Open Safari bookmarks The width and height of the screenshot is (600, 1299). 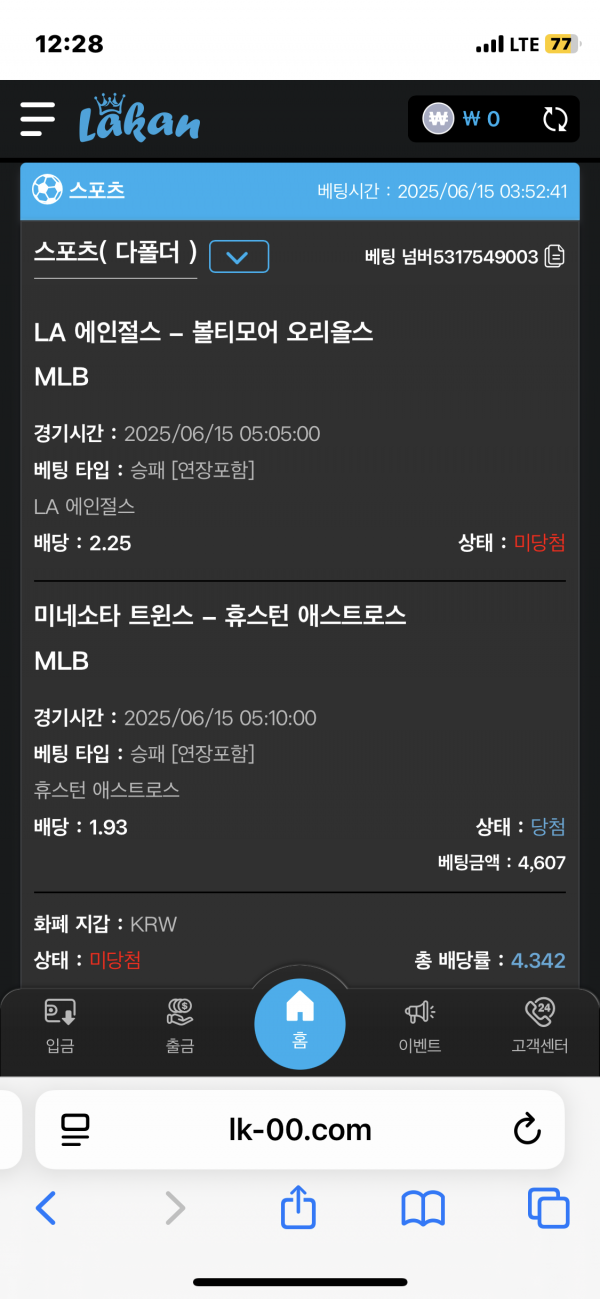click(x=423, y=1209)
